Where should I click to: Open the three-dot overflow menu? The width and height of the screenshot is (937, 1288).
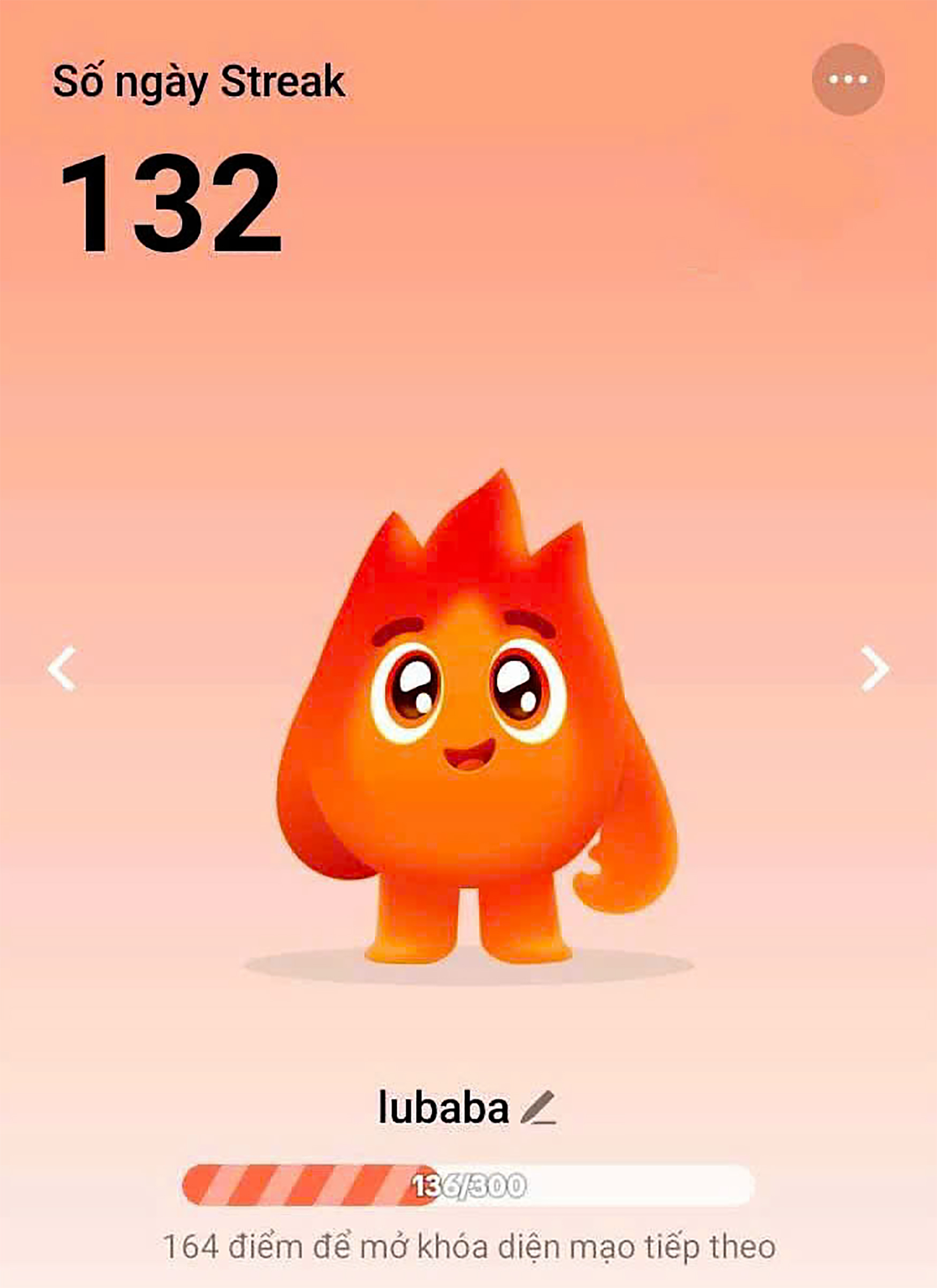point(847,80)
